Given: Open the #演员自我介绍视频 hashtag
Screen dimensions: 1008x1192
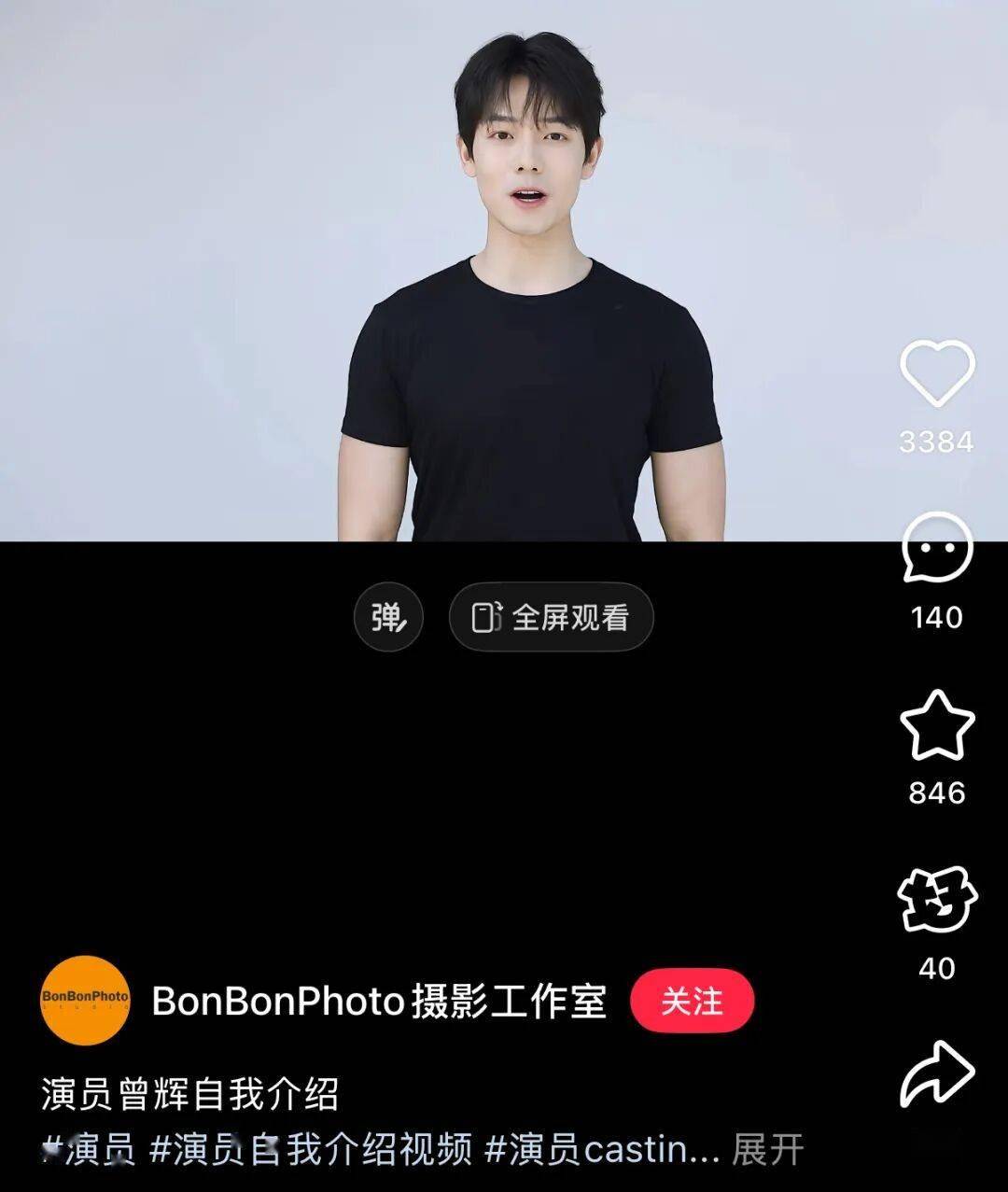Looking at the screenshot, I should click(x=311, y=1150).
